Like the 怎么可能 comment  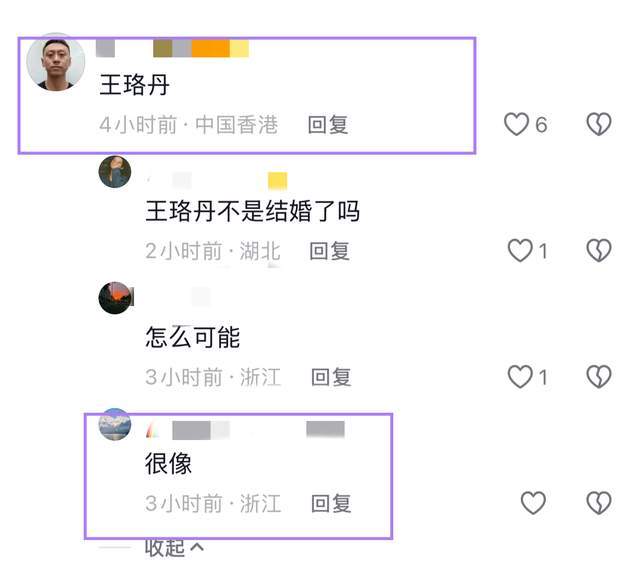point(520,377)
